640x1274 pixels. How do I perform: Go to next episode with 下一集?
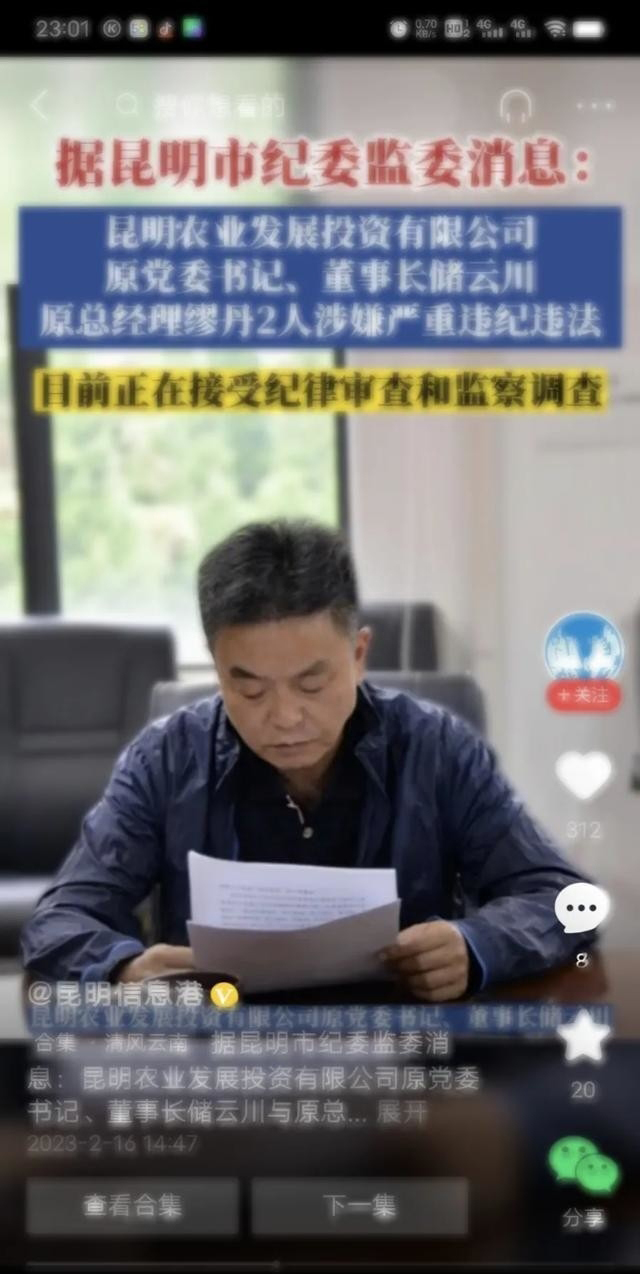pyautogui.click(x=359, y=1206)
